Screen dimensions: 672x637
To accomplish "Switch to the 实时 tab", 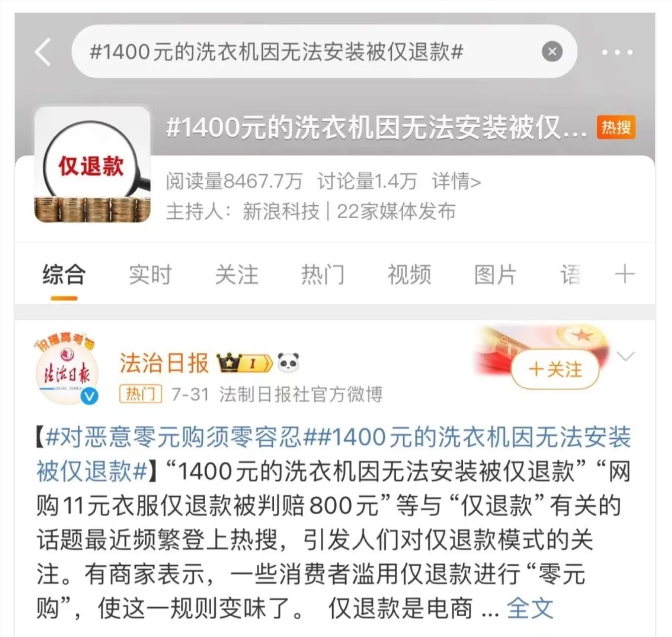I will point(150,275).
